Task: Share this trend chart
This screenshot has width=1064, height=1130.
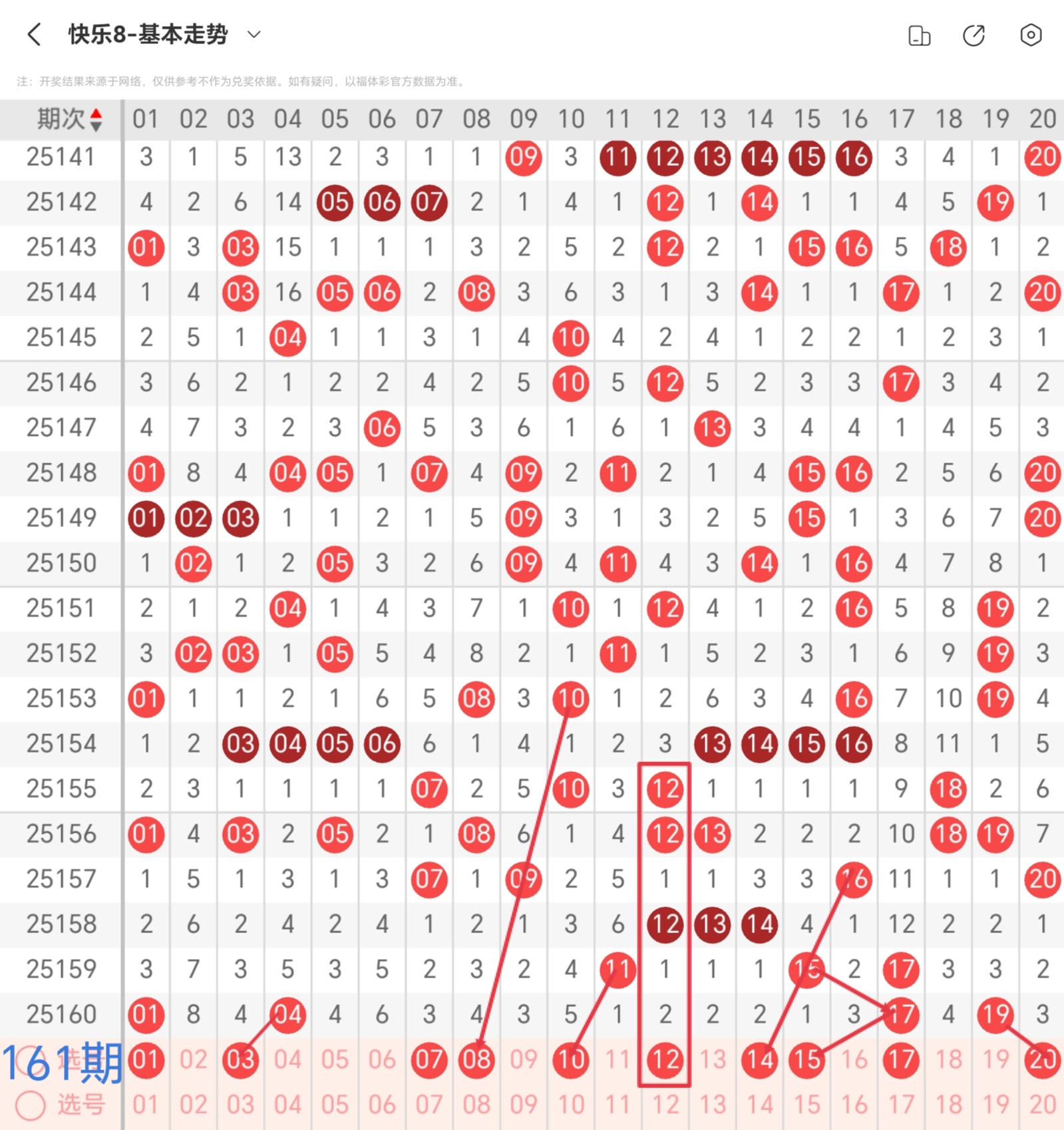Action: click(974, 35)
